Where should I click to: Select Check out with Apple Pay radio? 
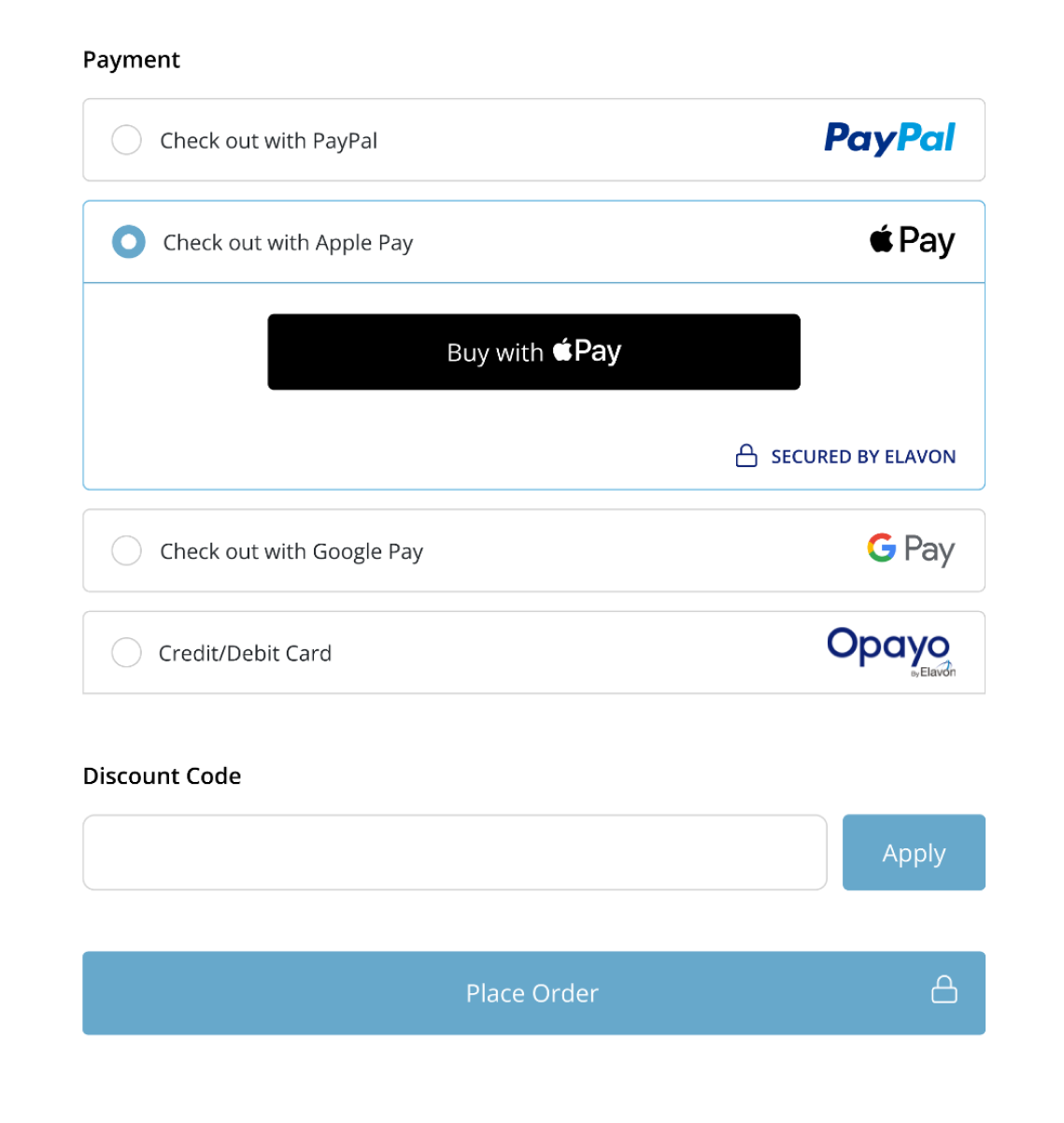tap(129, 242)
